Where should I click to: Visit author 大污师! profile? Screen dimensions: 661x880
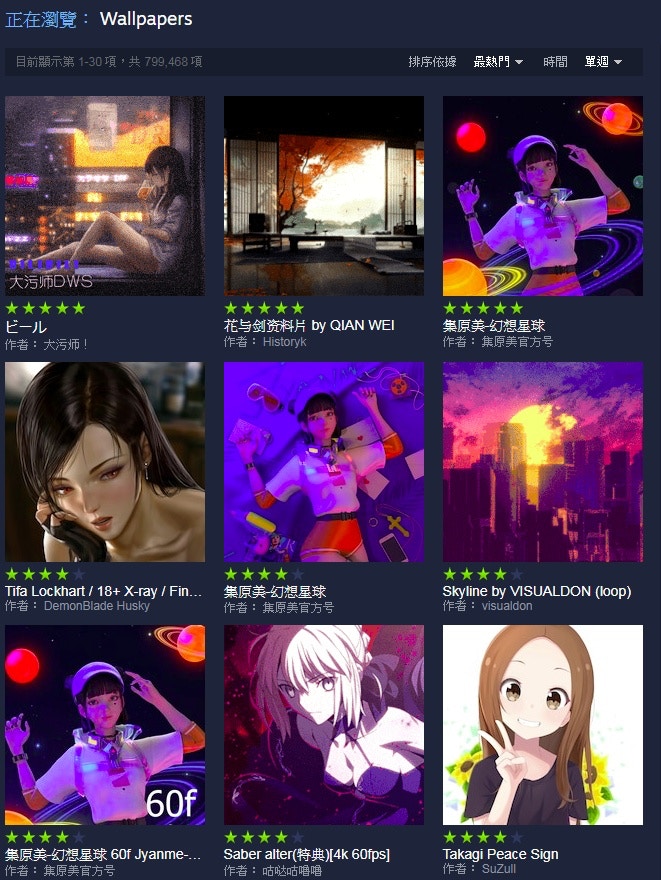(x=66, y=343)
